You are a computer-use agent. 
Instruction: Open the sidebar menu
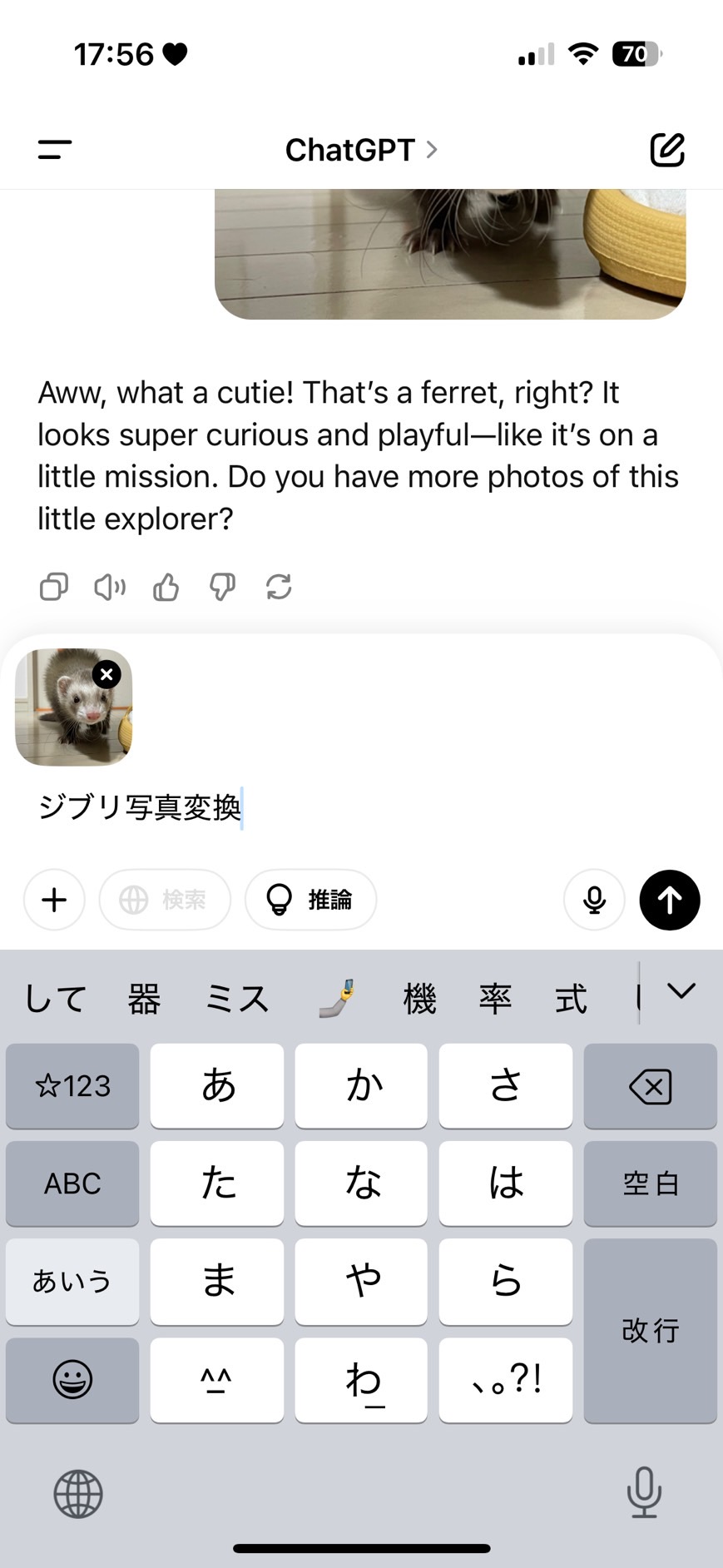tap(55, 150)
